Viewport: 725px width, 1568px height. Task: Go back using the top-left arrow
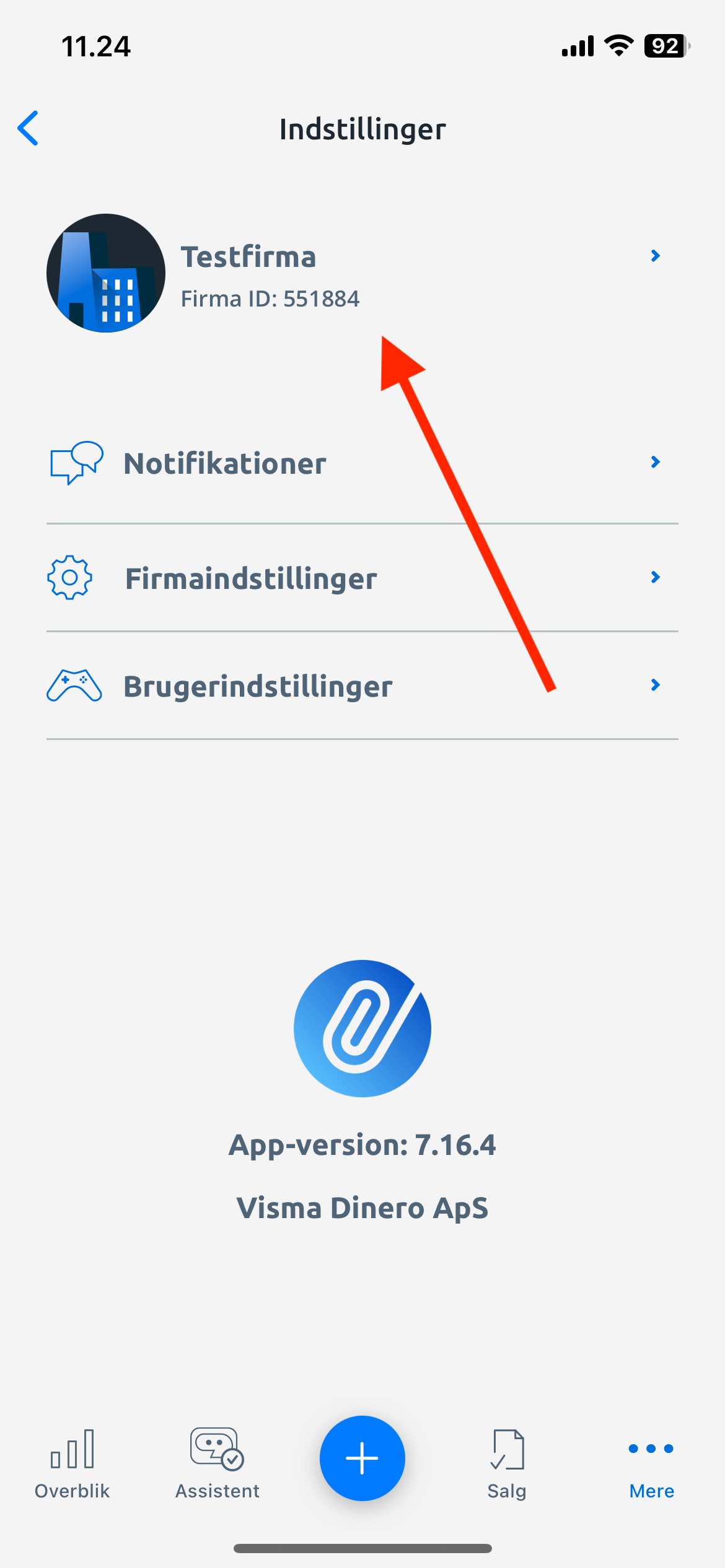(29, 128)
